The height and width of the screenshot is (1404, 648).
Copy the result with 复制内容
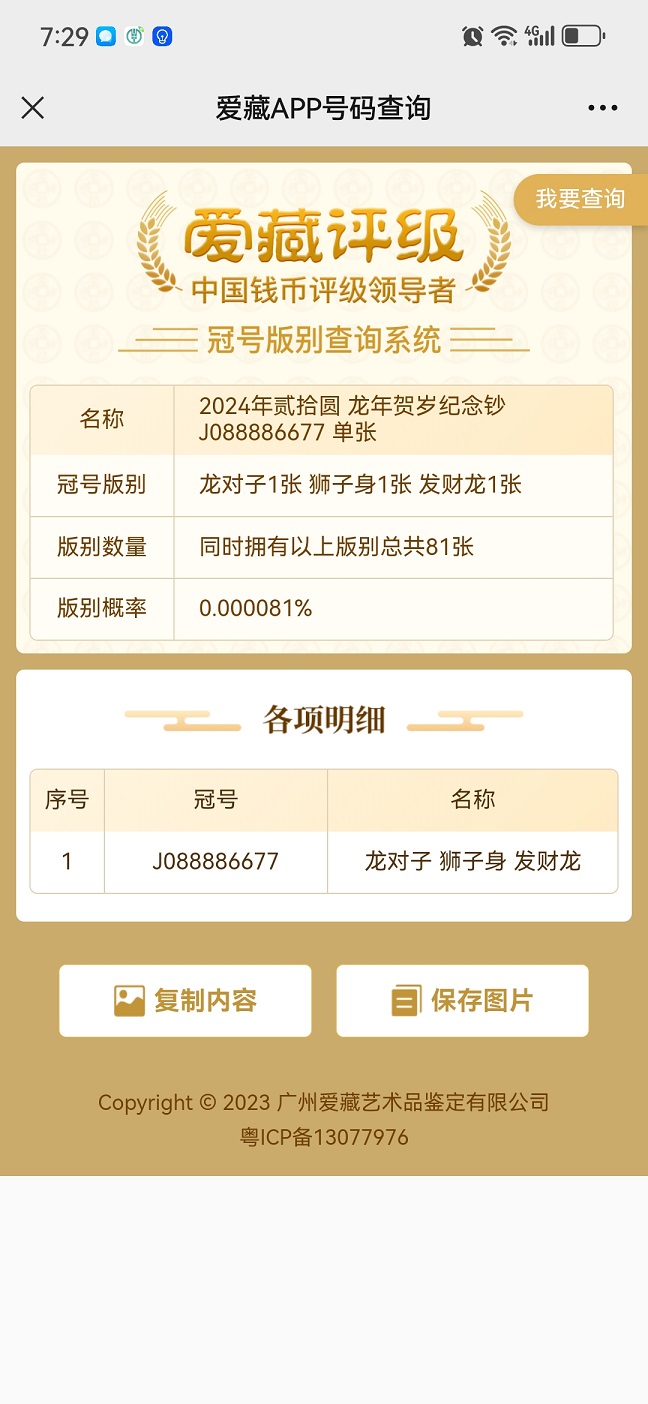point(185,1001)
